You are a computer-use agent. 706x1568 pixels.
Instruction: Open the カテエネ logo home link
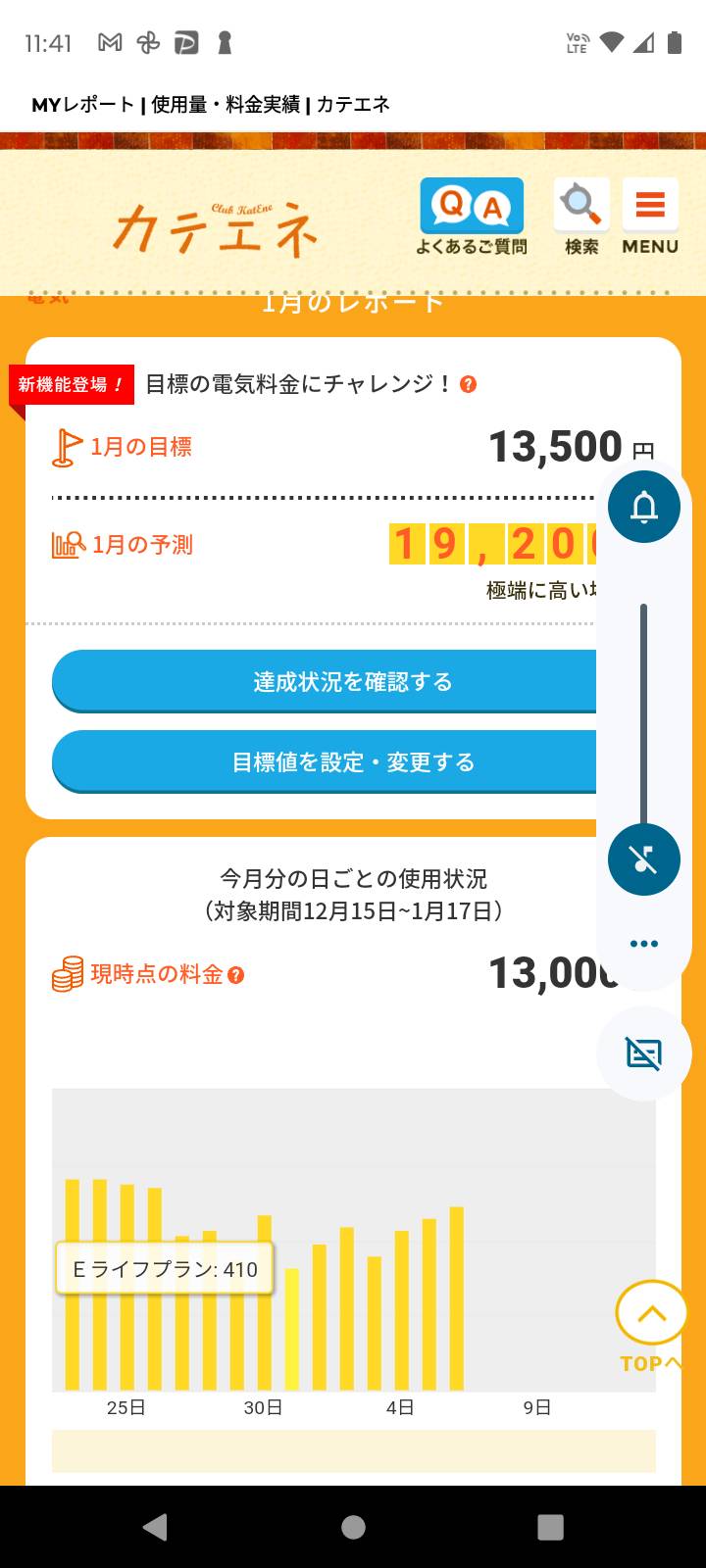(x=216, y=228)
